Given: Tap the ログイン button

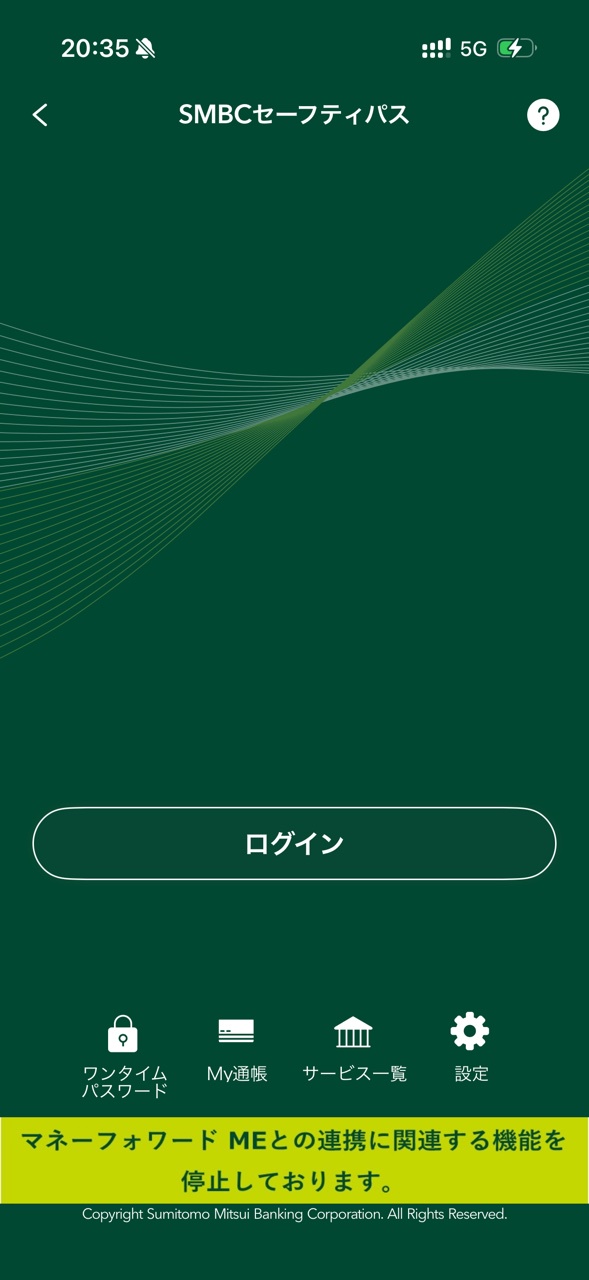Looking at the screenshot, I should [x=294, y=843].
